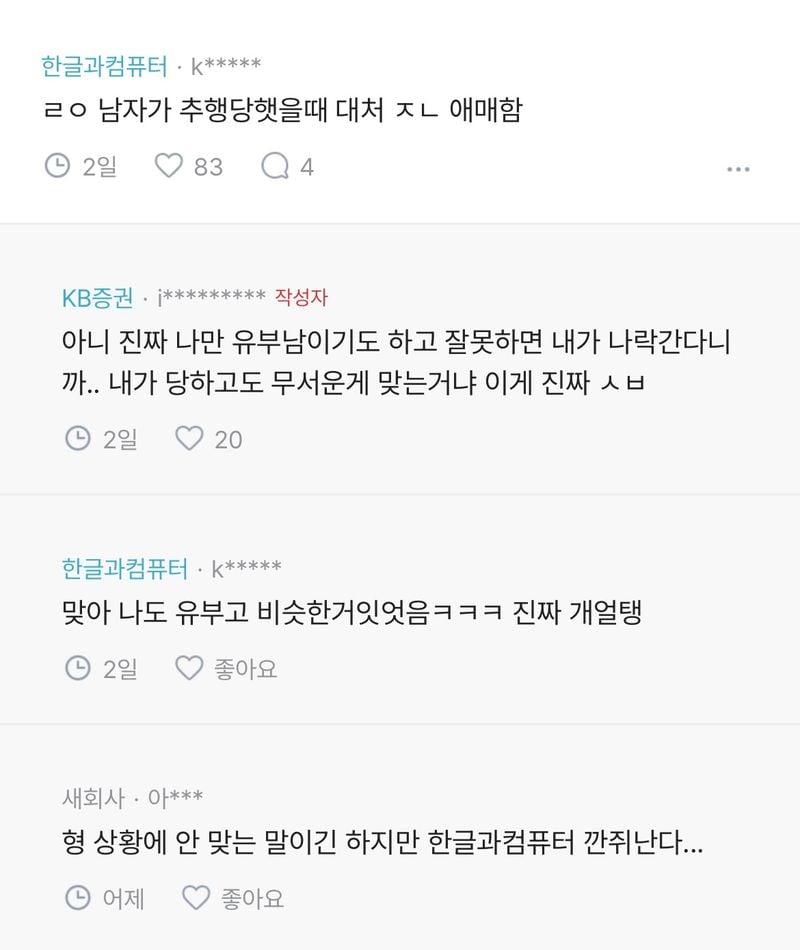
Task: Like the top comment with 83 likes
Action: 169,166
